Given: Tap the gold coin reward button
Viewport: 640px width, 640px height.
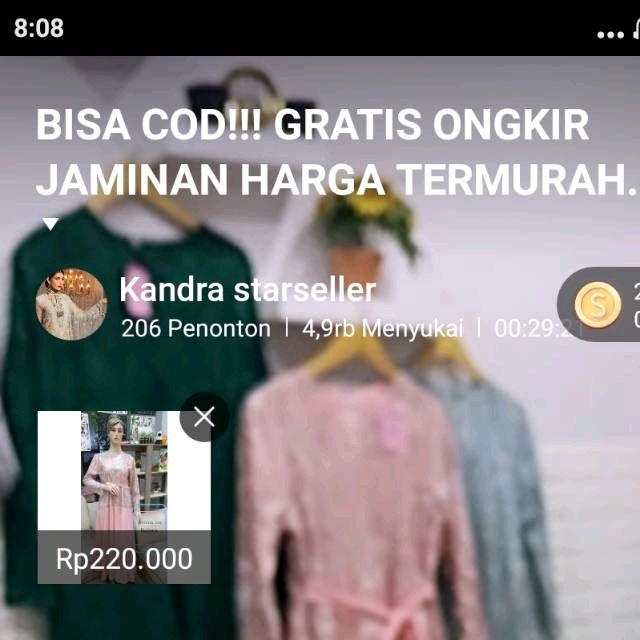Looking at the screenshot, I should point(598,305).
